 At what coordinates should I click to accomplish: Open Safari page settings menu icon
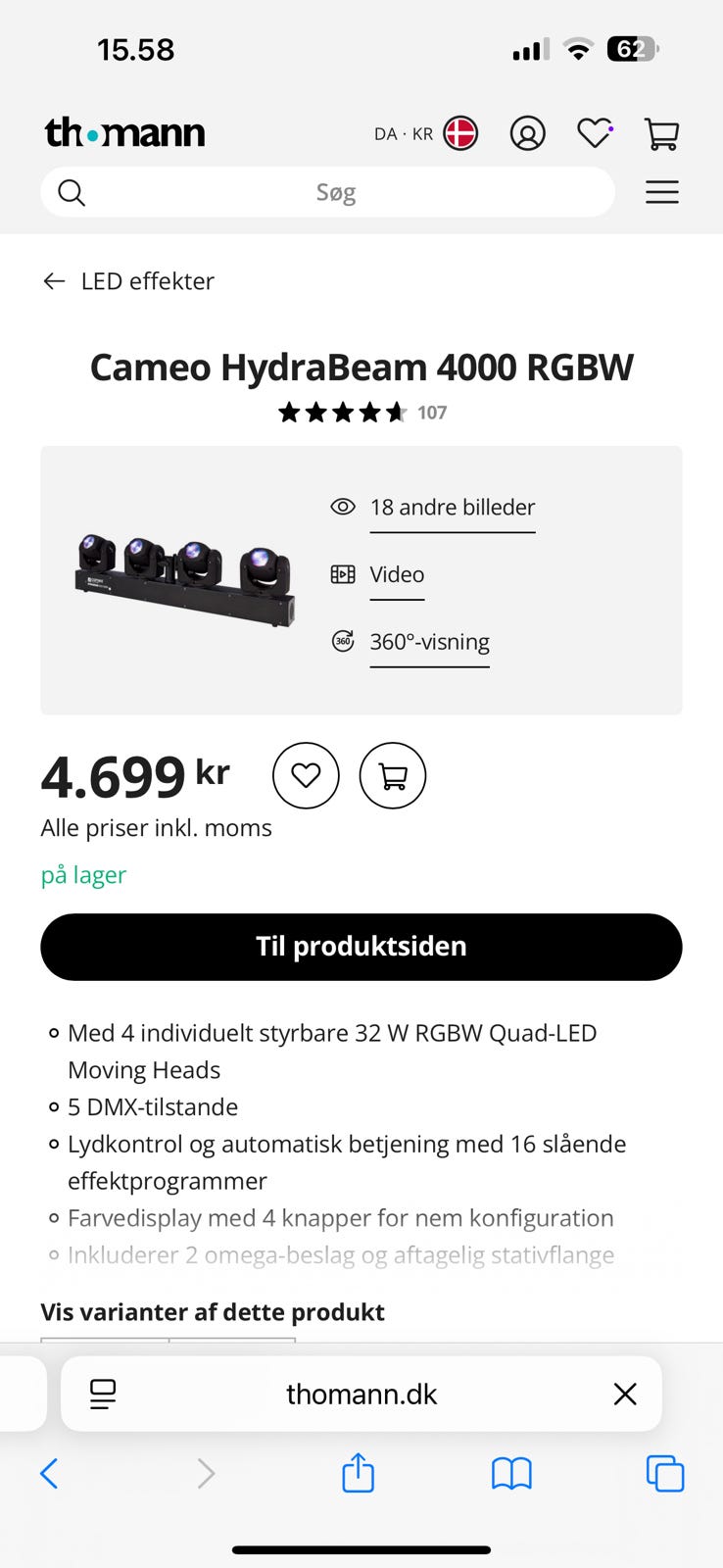point(103,1394)
